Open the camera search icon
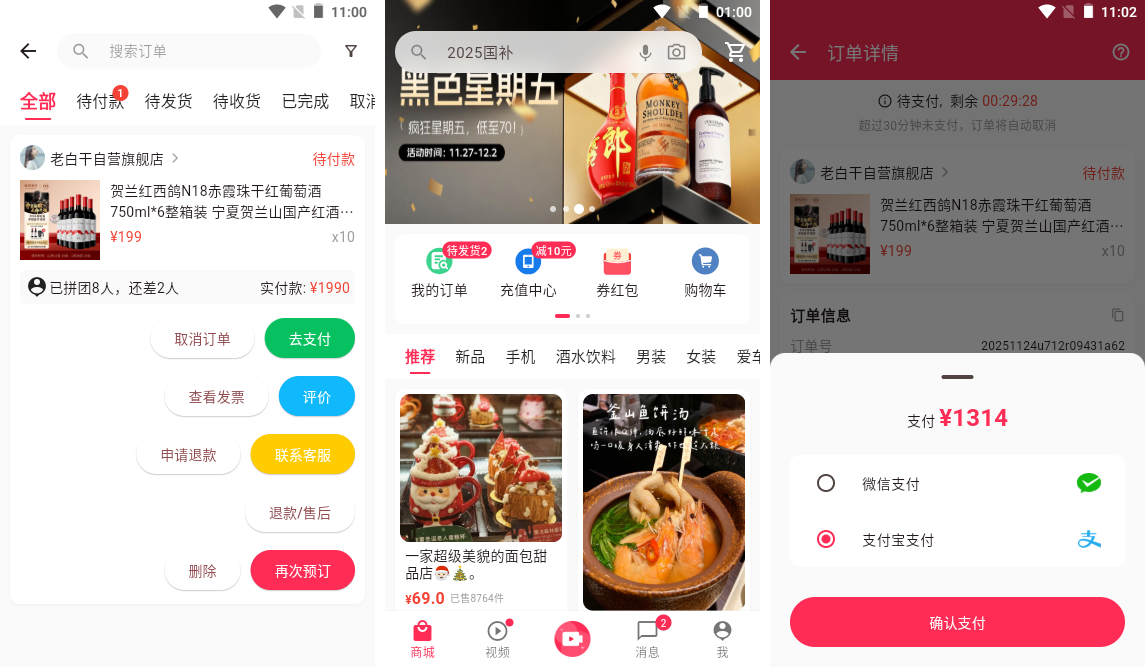The height and width of the screenshot is (667, 1145). click(x=677, y=52)
